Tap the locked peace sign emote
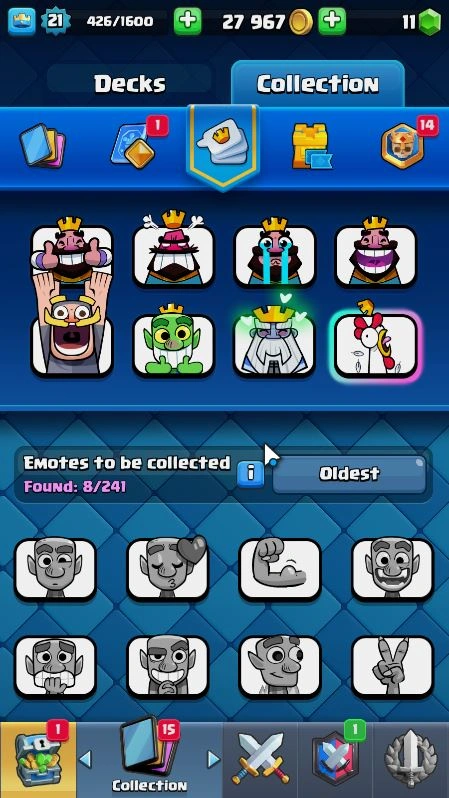The width and height of the screenshot is (449, 798). (x=392, y=666)
